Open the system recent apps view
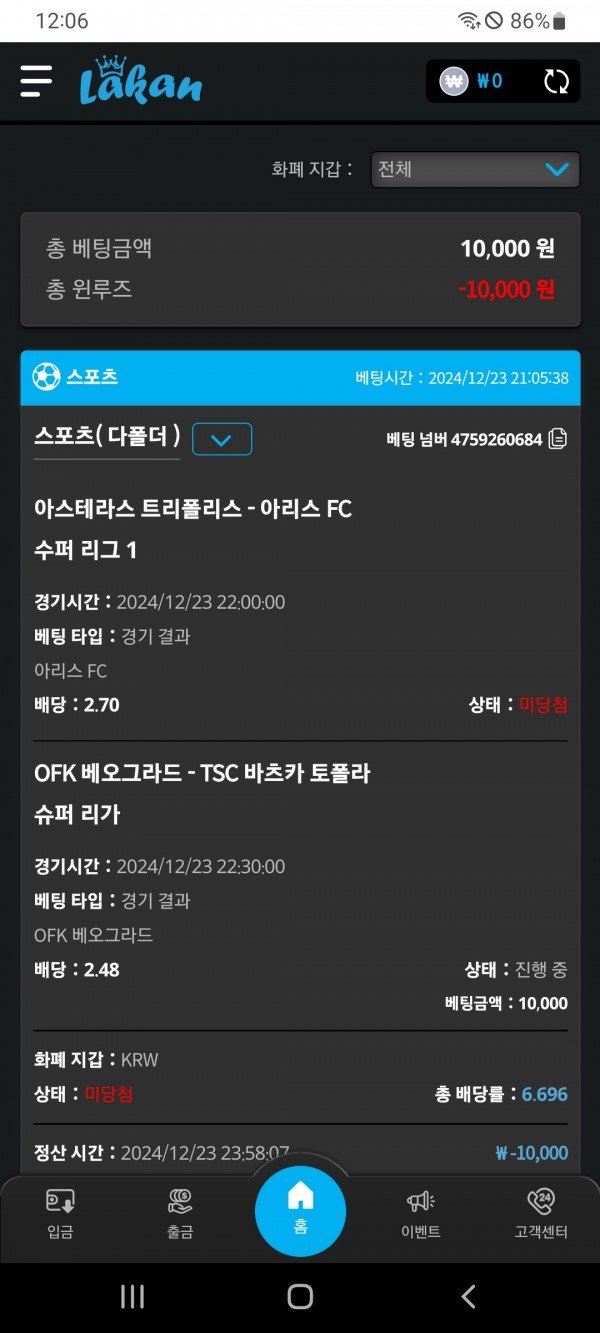 132,1297
